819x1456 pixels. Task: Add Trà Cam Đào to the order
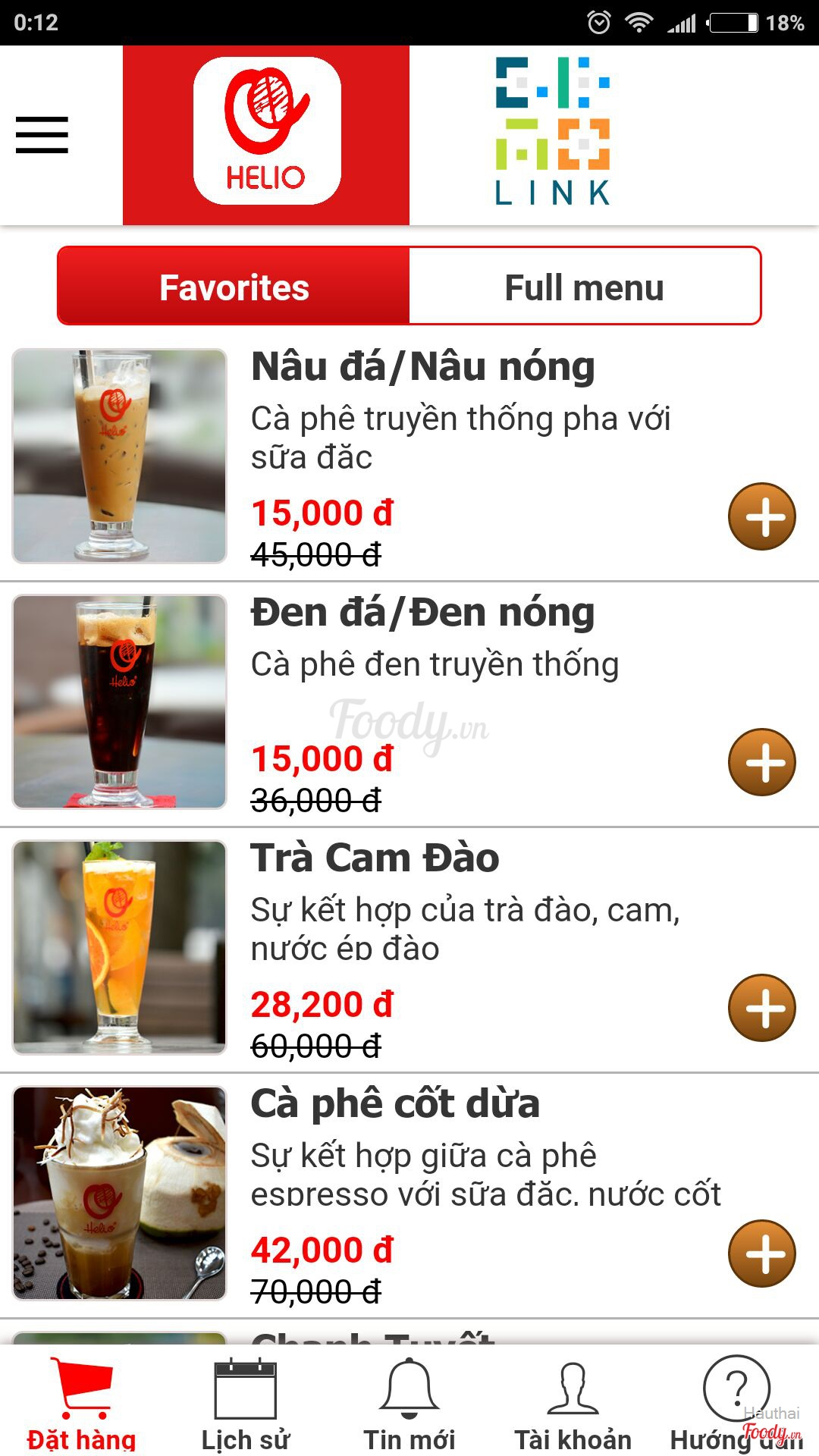click(761, 1008)
